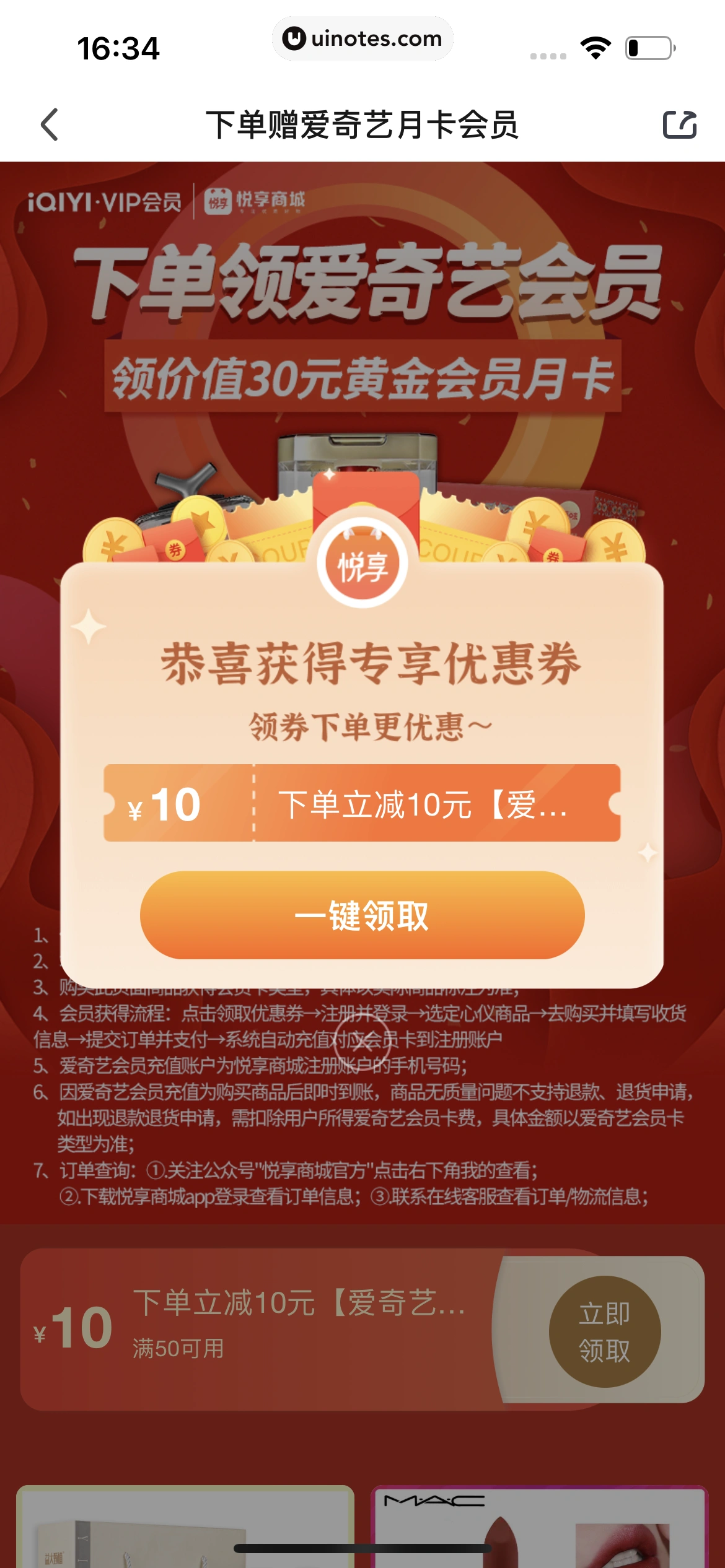Open the MAC lipstick product card

(x=539, y=1527)
